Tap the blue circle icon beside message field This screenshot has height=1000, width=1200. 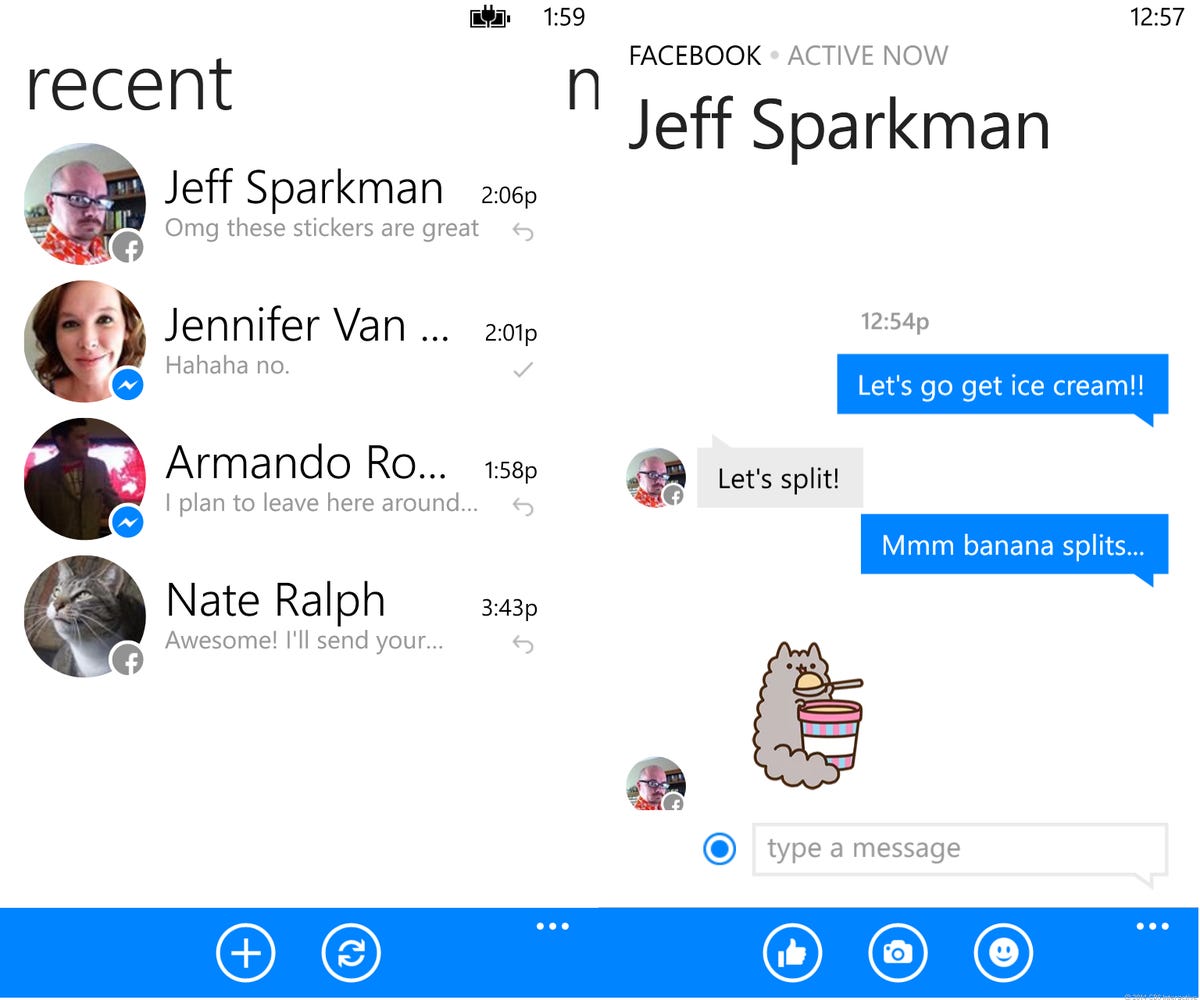point(719,849)
